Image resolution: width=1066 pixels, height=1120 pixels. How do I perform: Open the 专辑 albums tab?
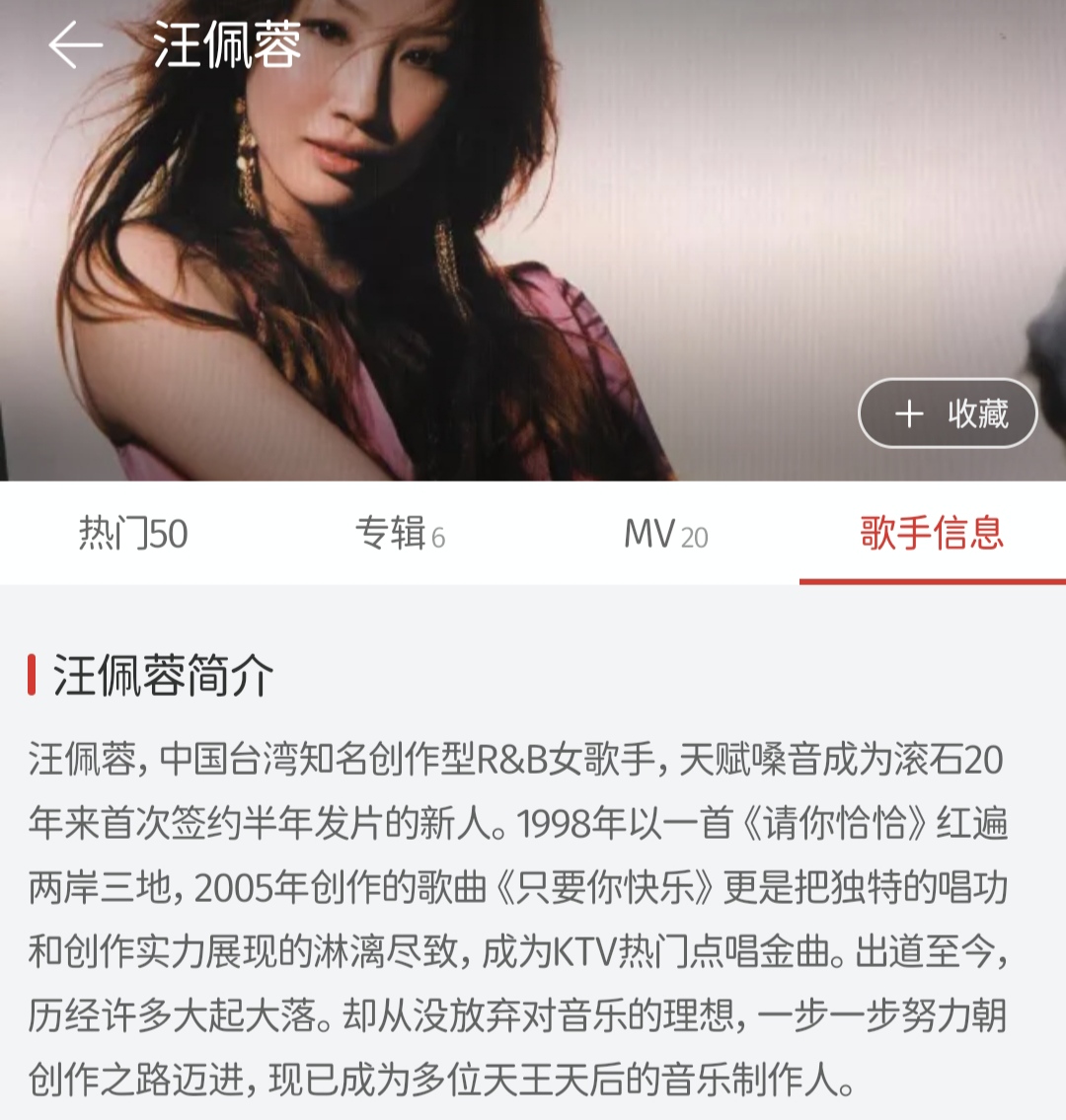[400, 534]
